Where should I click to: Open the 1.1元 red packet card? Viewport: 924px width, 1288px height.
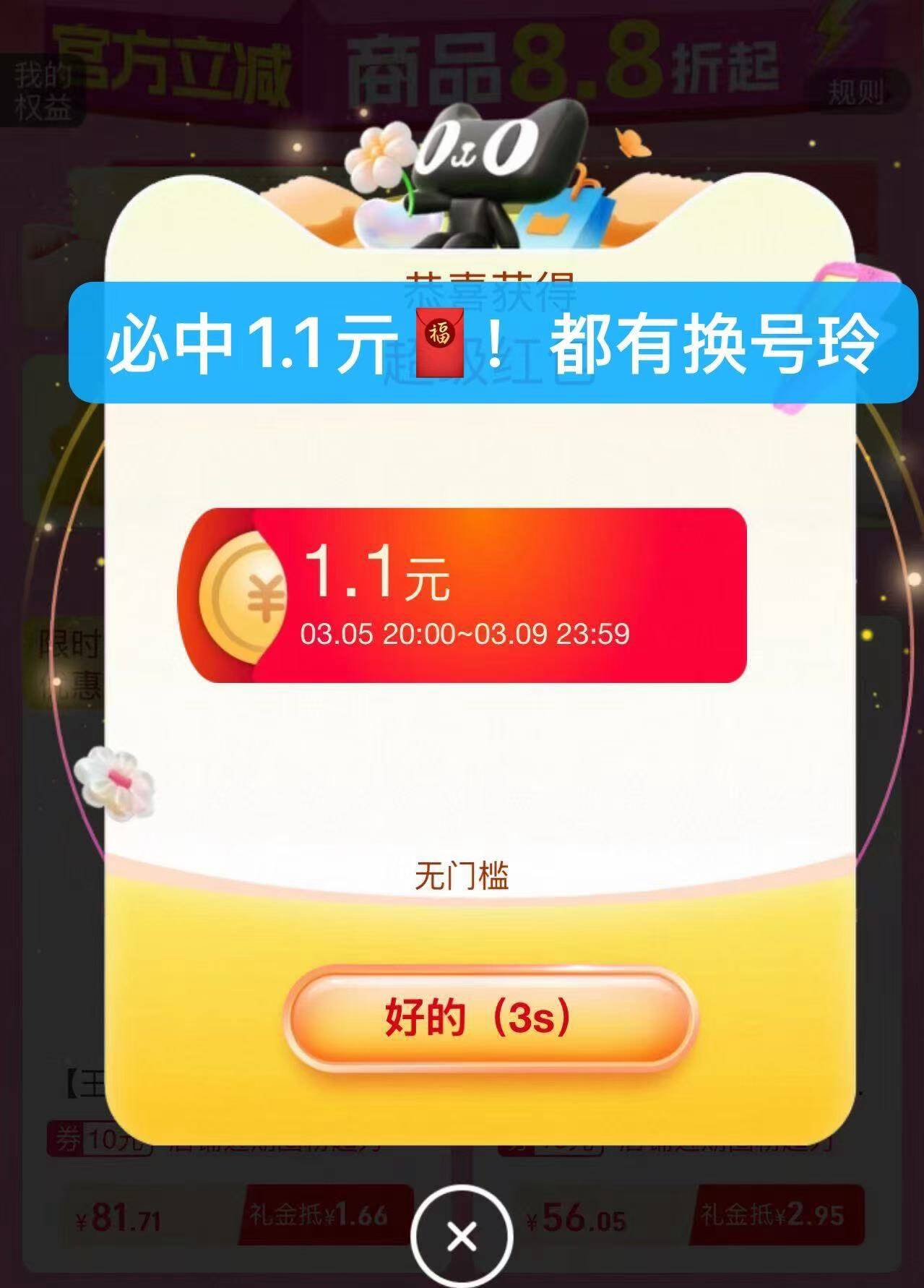click(462, 596)
